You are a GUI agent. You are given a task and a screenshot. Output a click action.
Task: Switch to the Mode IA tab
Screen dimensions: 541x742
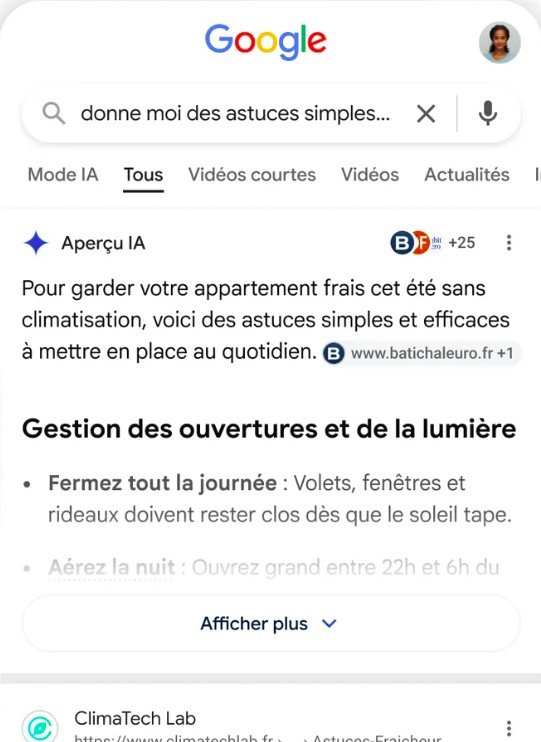click(x=63, y=175)
